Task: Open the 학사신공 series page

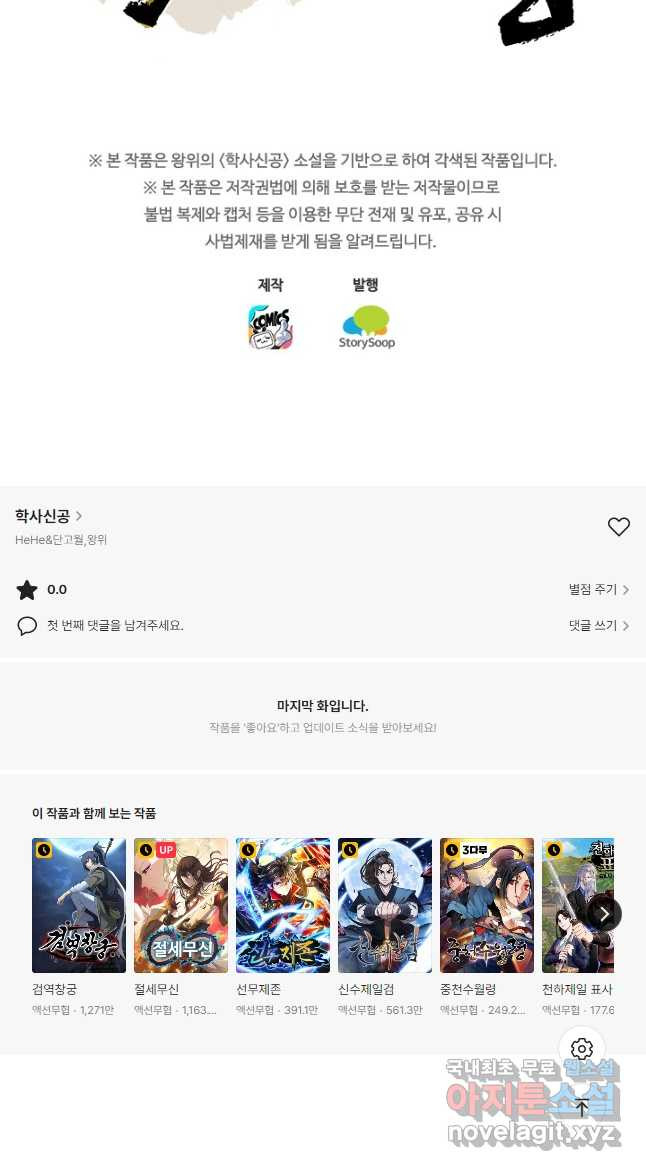Action: [x=48, y=516]
